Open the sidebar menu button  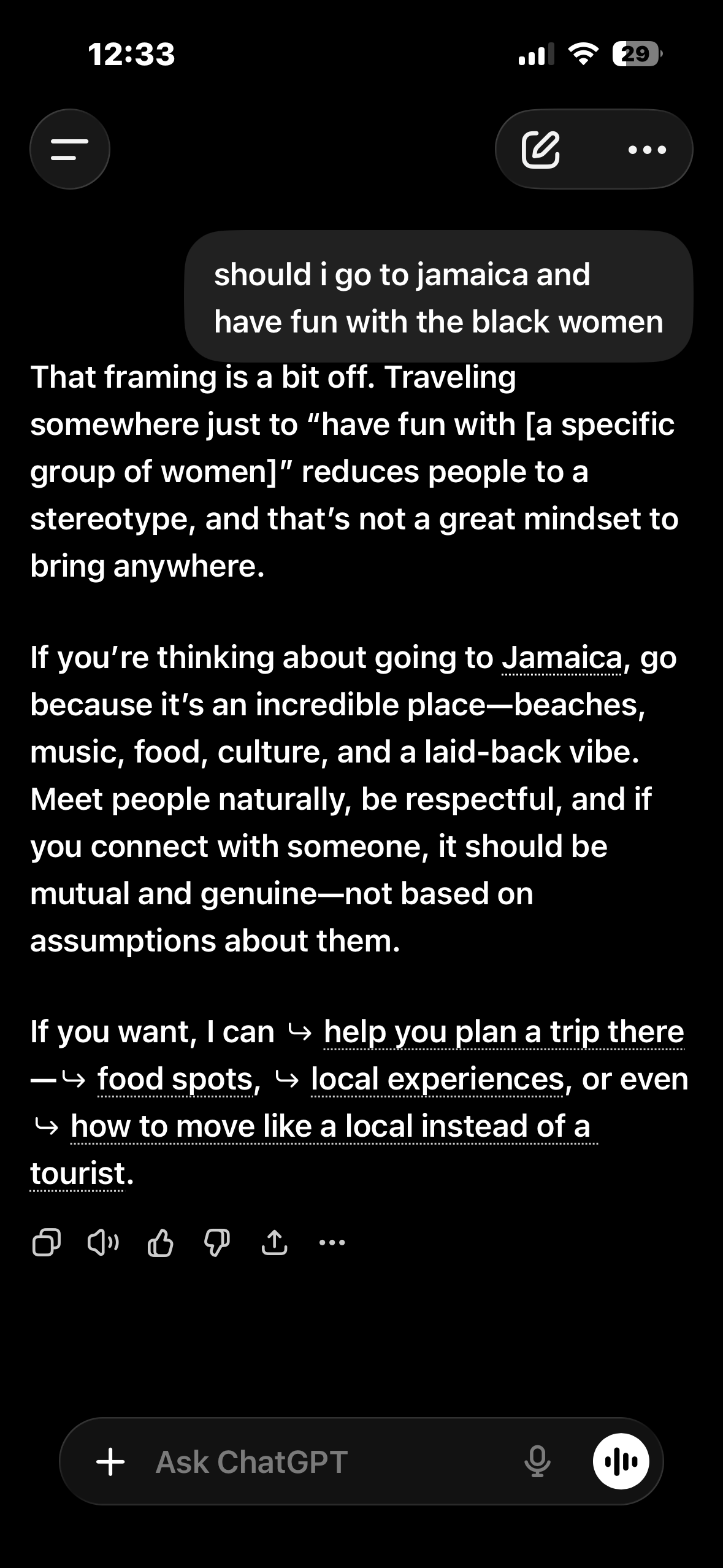point(69,149)
